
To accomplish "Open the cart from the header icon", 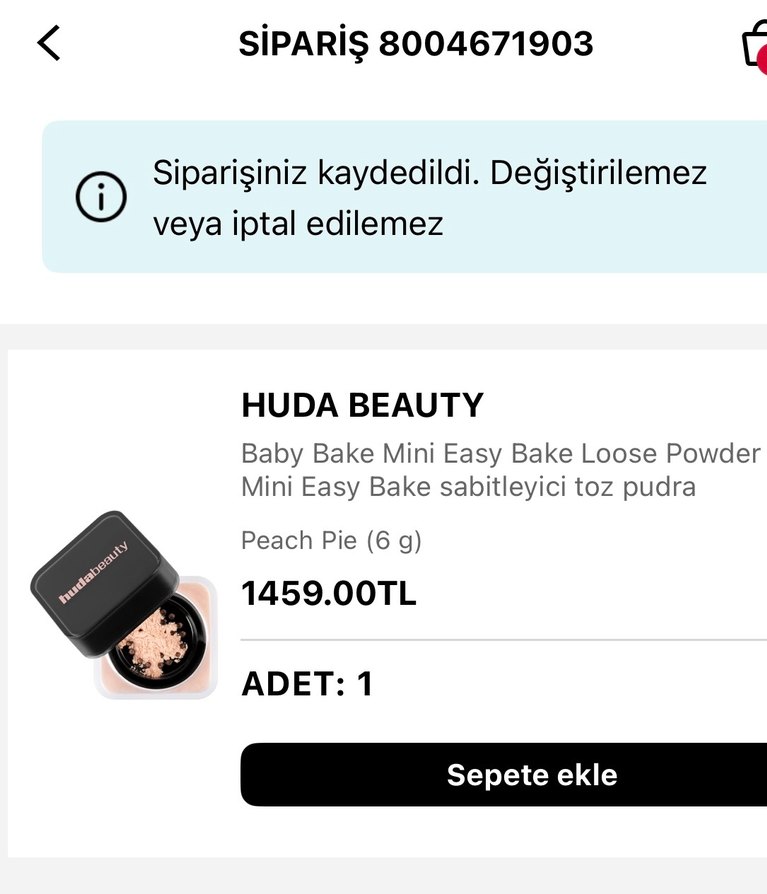I will (x=754, y=44).
